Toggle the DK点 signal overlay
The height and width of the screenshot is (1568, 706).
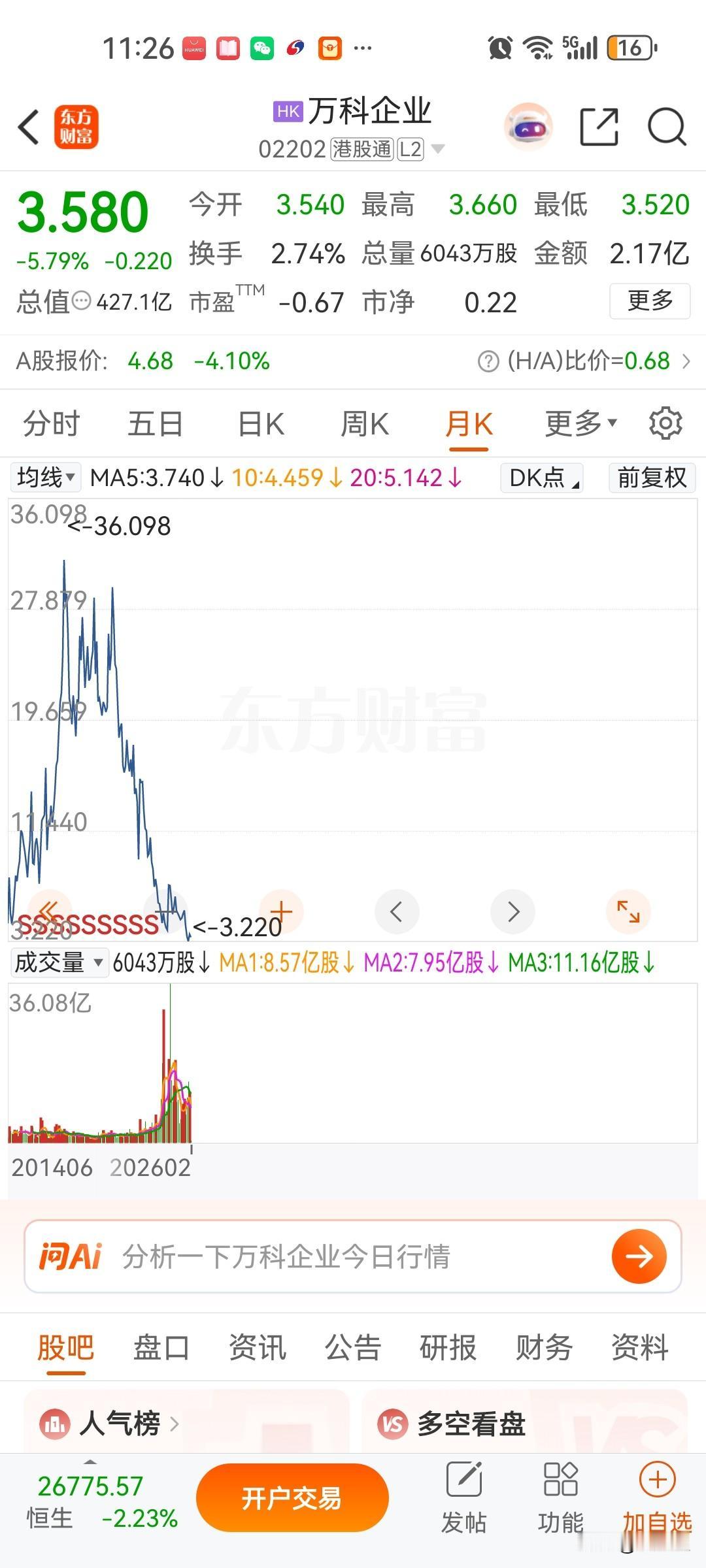[x=541, y=478]
